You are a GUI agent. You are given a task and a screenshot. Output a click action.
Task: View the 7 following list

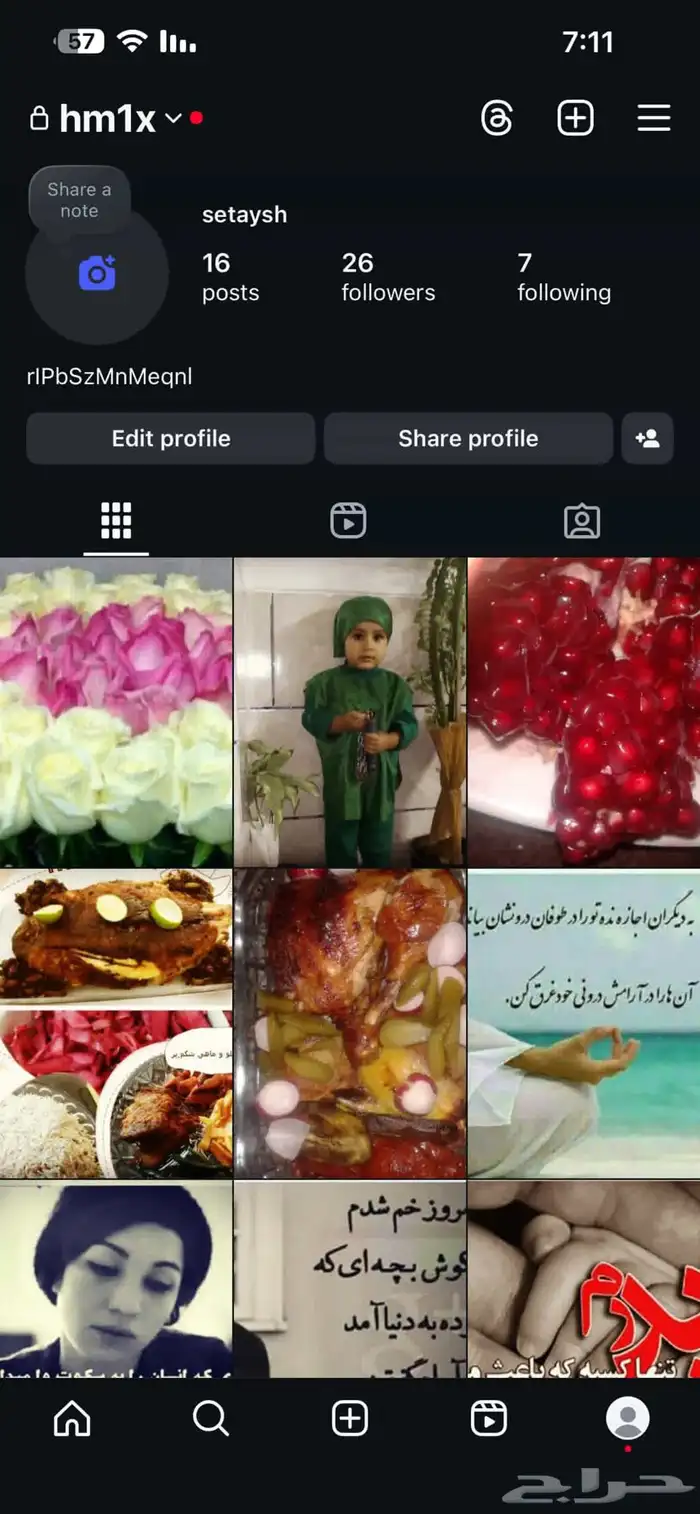point(563,277)
